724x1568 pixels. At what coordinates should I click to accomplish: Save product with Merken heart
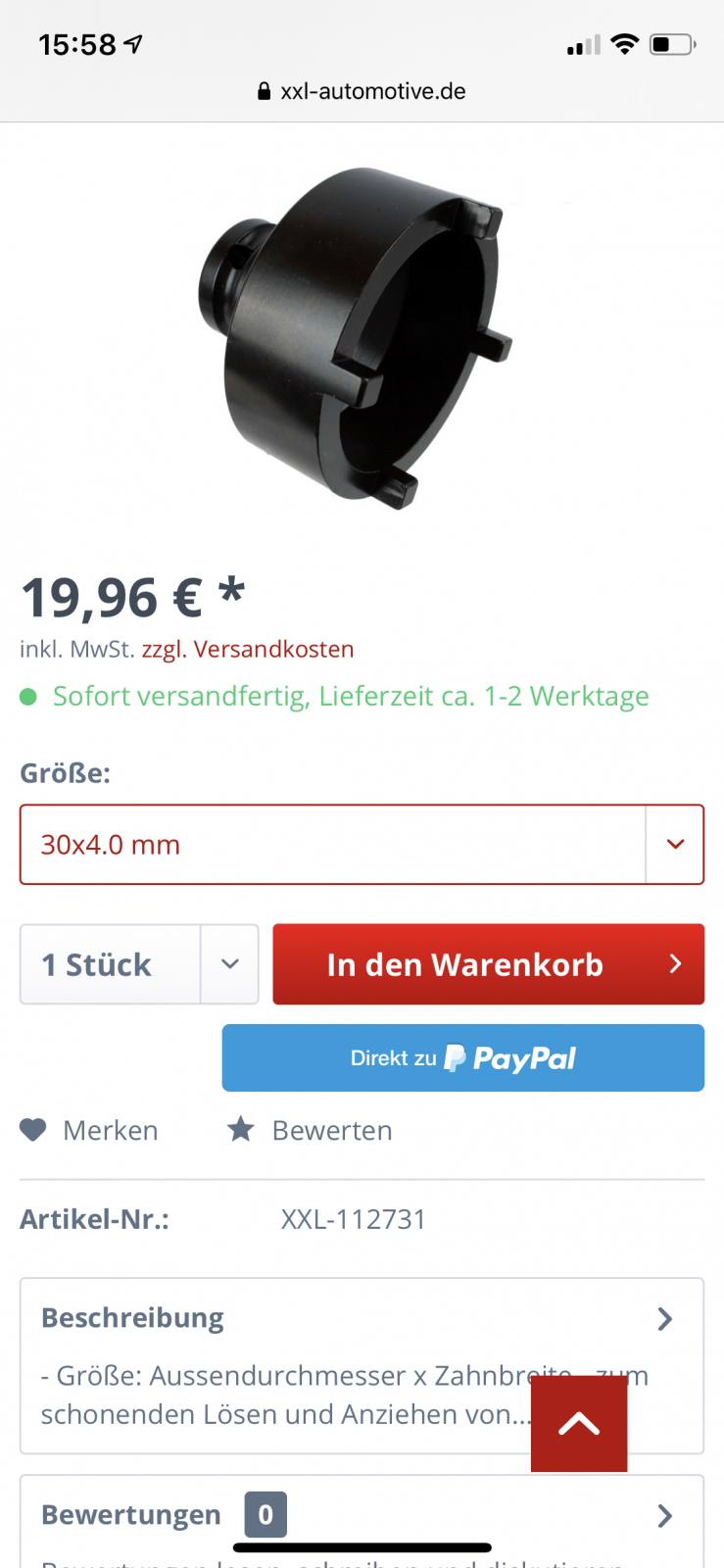click(89, 1130)
